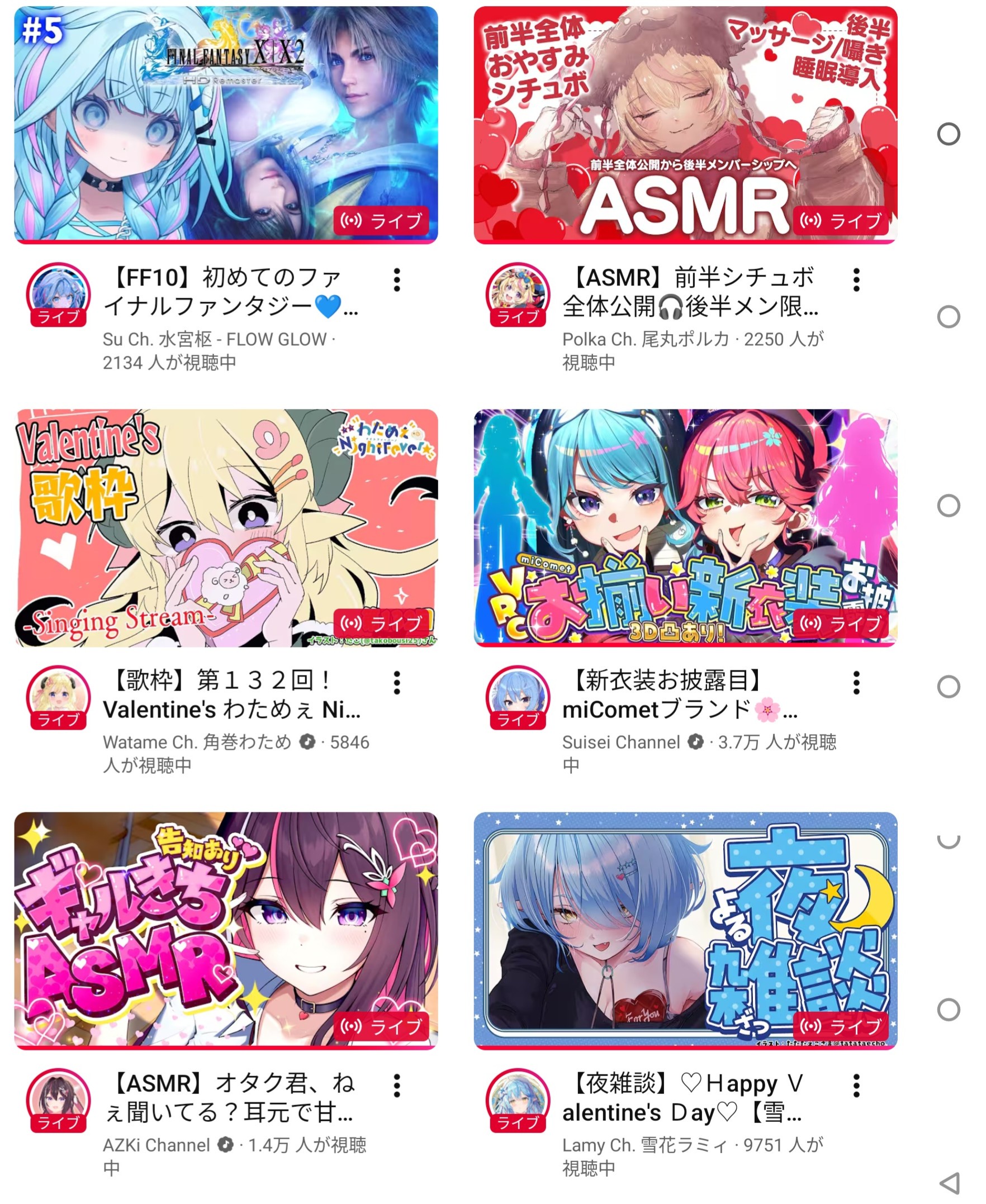This screenshot has height=1204, width=986.
Task: Watch Watame's Valentine's singing stream
Action: tap(226, 527)
